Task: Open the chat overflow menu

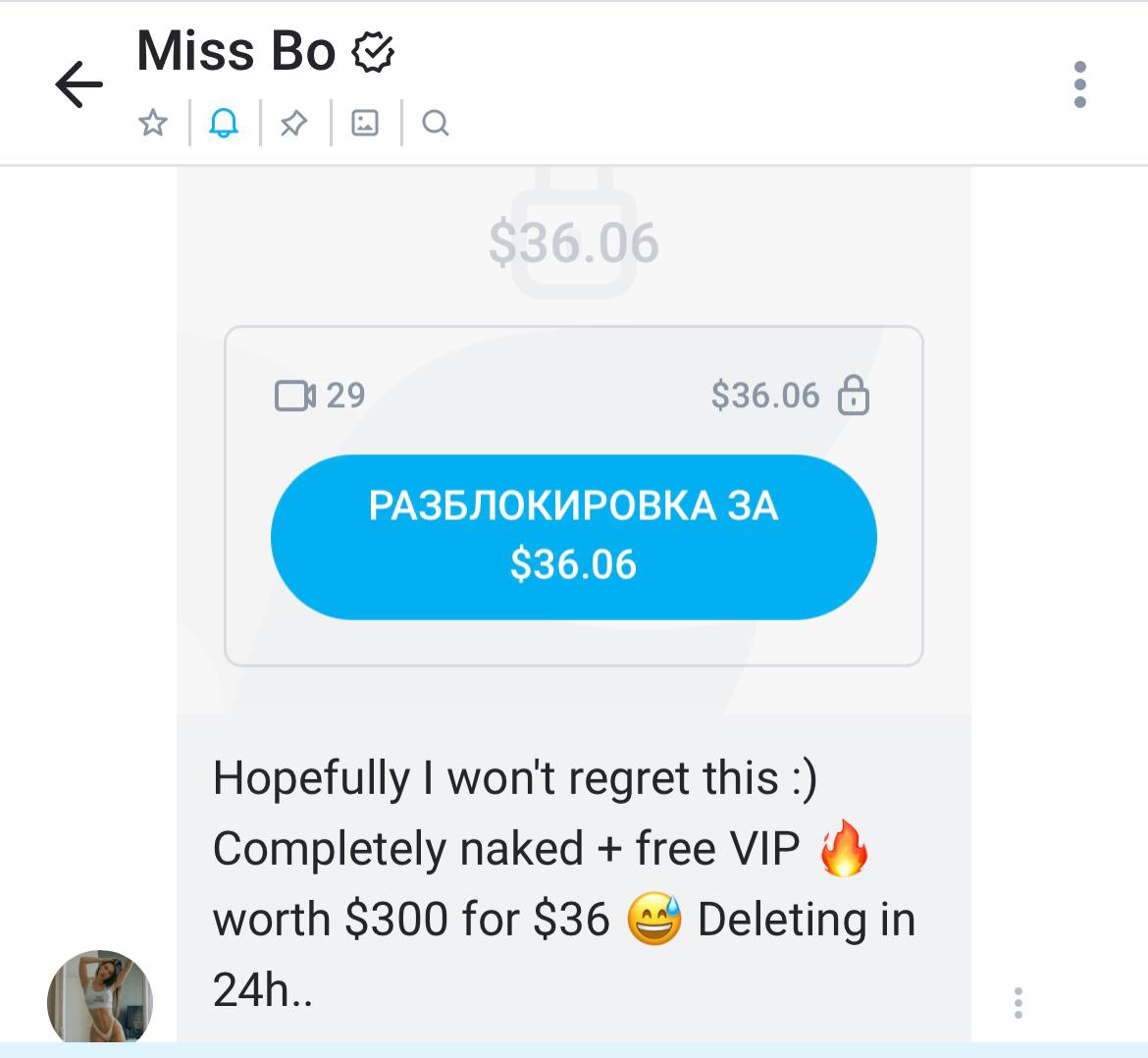Action: point(1080,84)
